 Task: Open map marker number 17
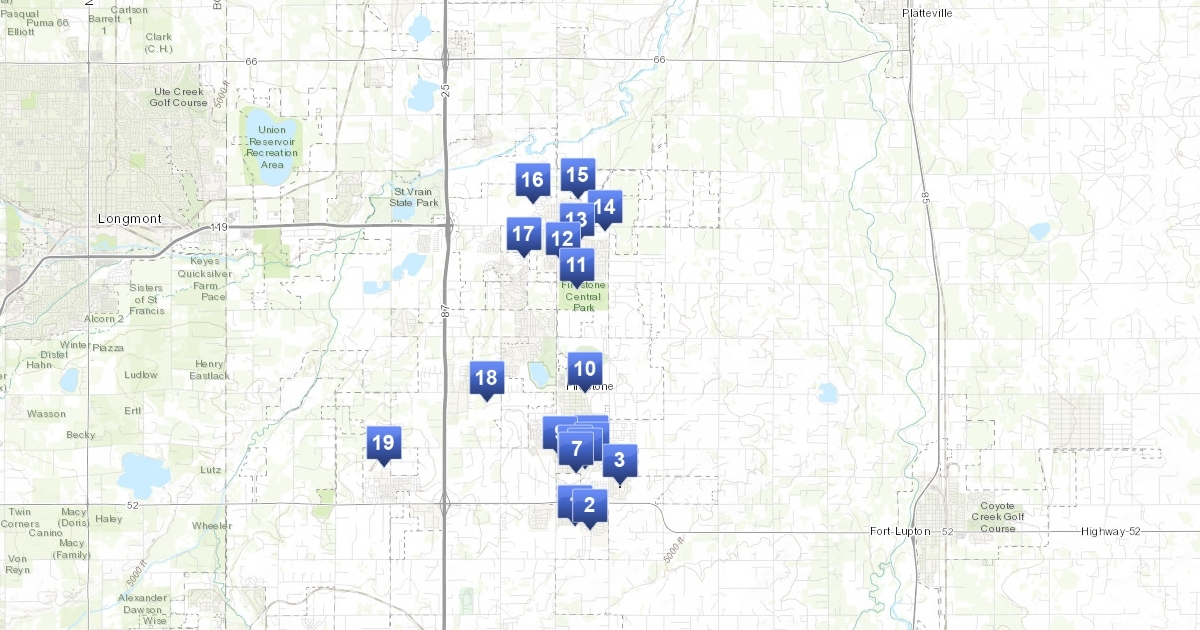point(523,235)
